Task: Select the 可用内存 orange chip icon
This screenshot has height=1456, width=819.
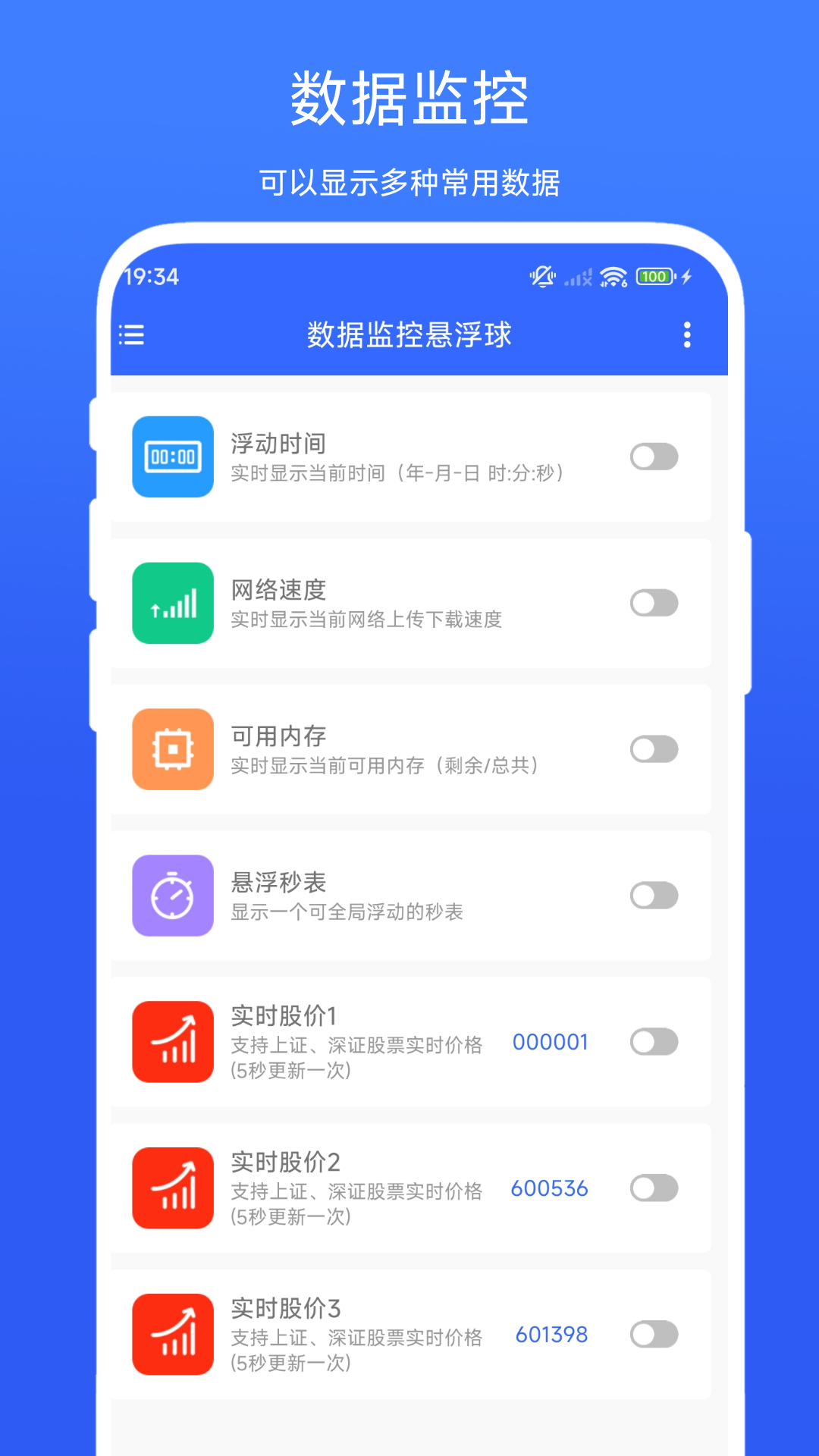Action: 172,749
